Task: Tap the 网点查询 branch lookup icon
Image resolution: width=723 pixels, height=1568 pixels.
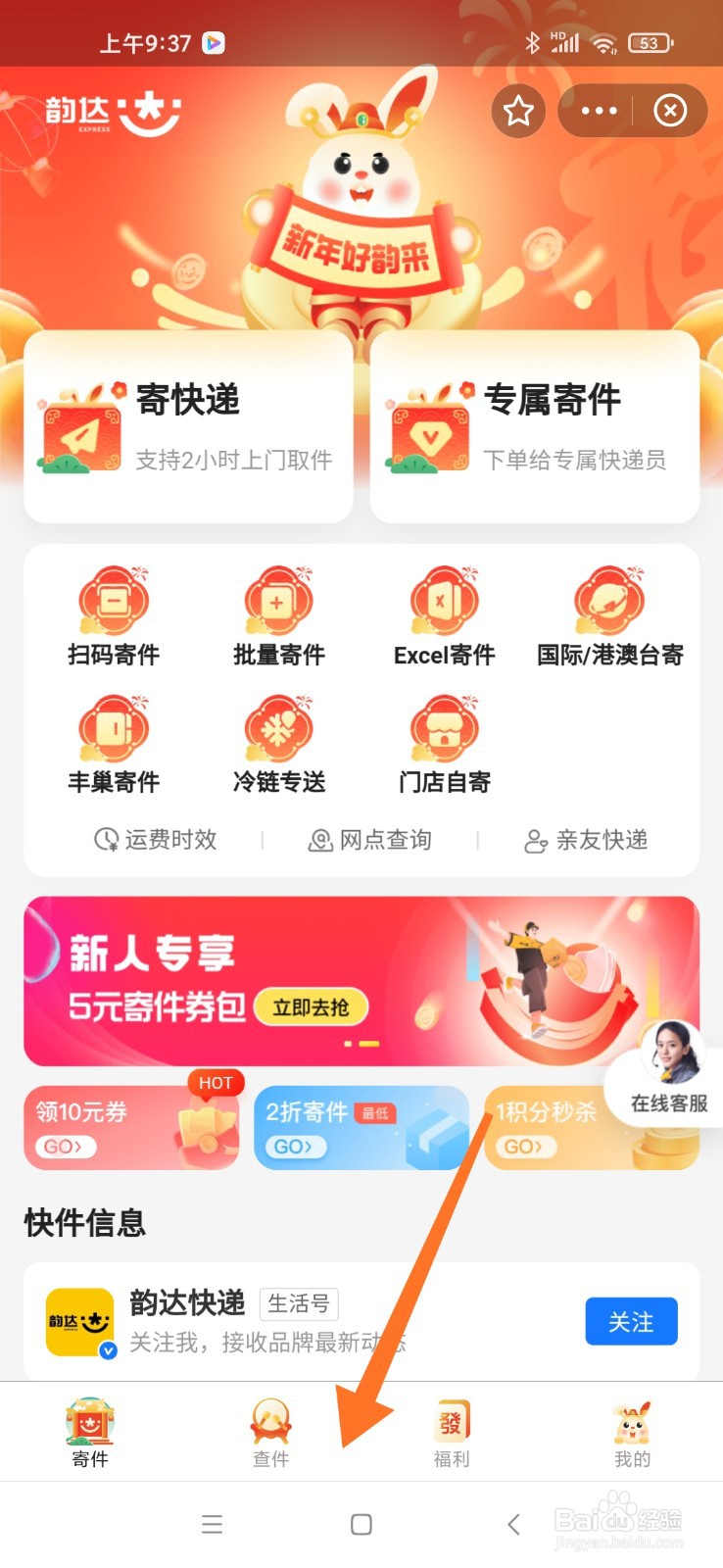Action: pos(370,840)
